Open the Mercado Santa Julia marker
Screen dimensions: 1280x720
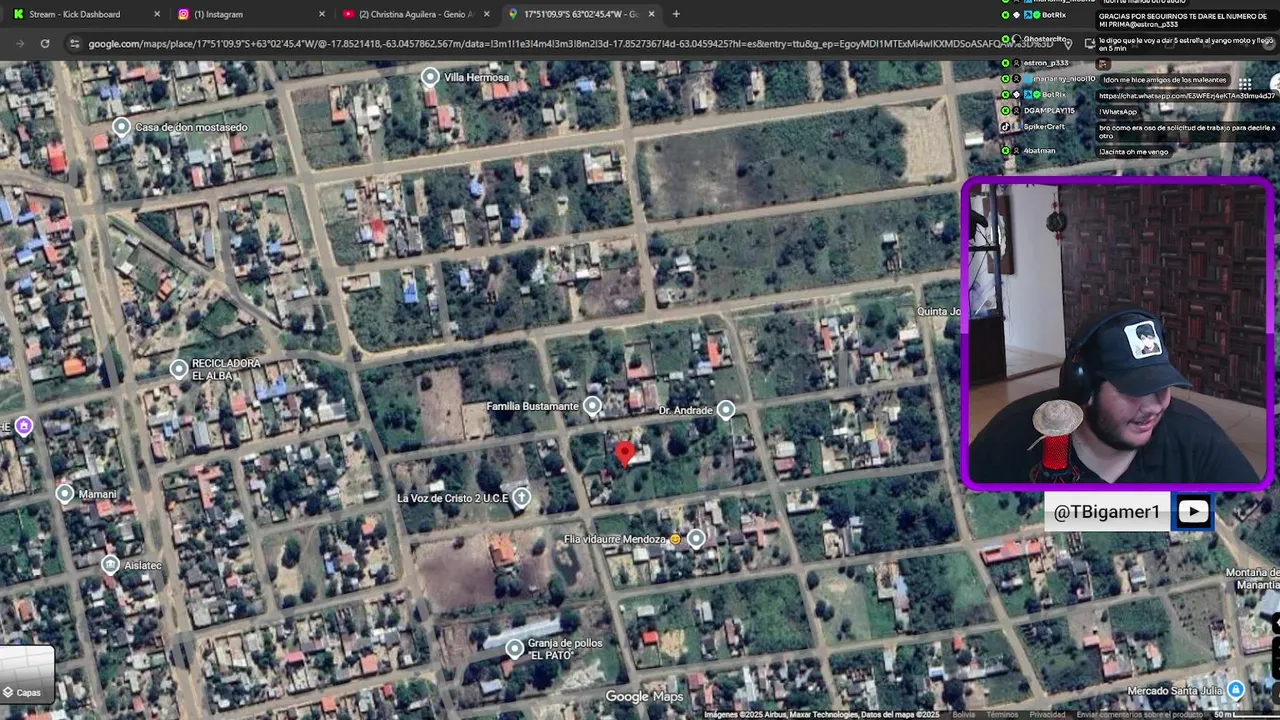pos(1236,690)
